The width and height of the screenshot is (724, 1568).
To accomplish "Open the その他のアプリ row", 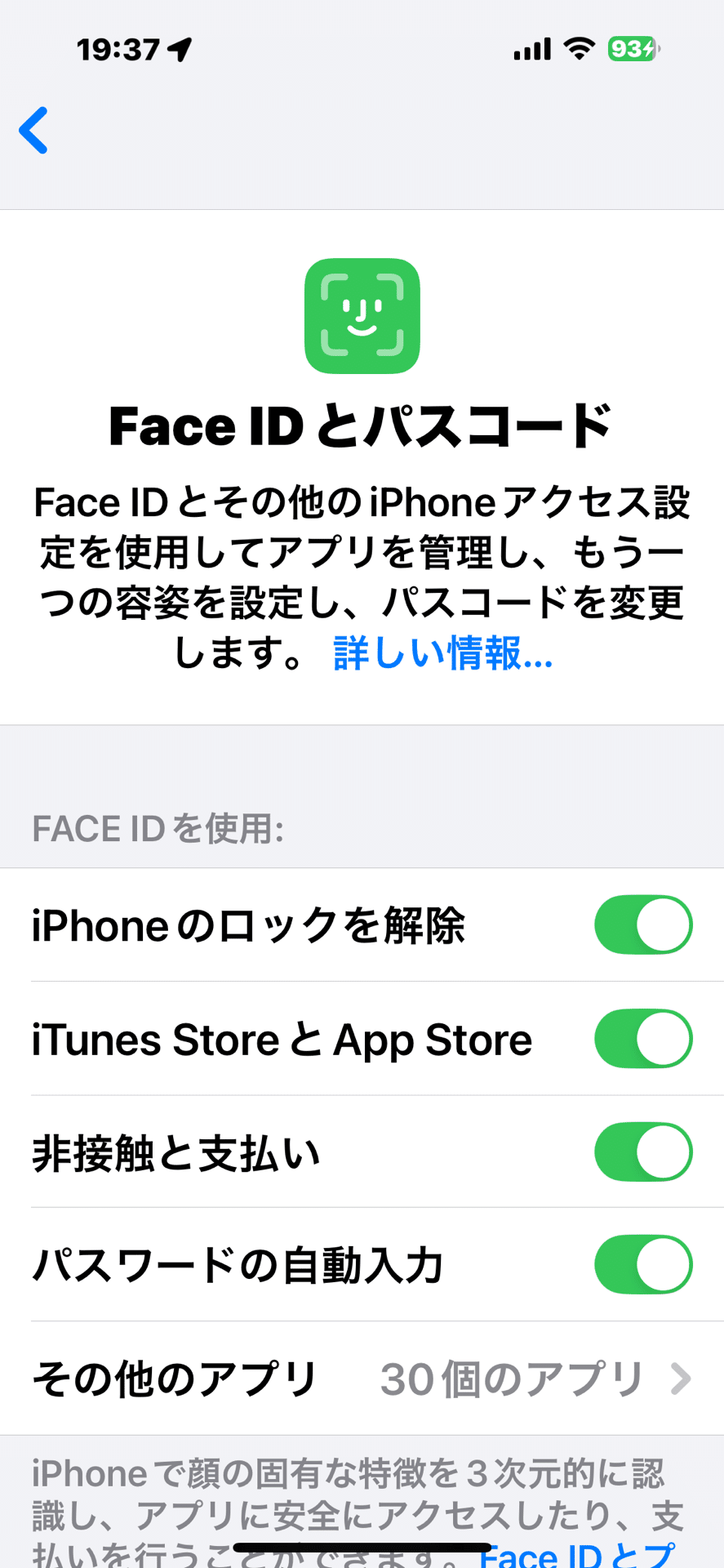I will coord(362,1379).
